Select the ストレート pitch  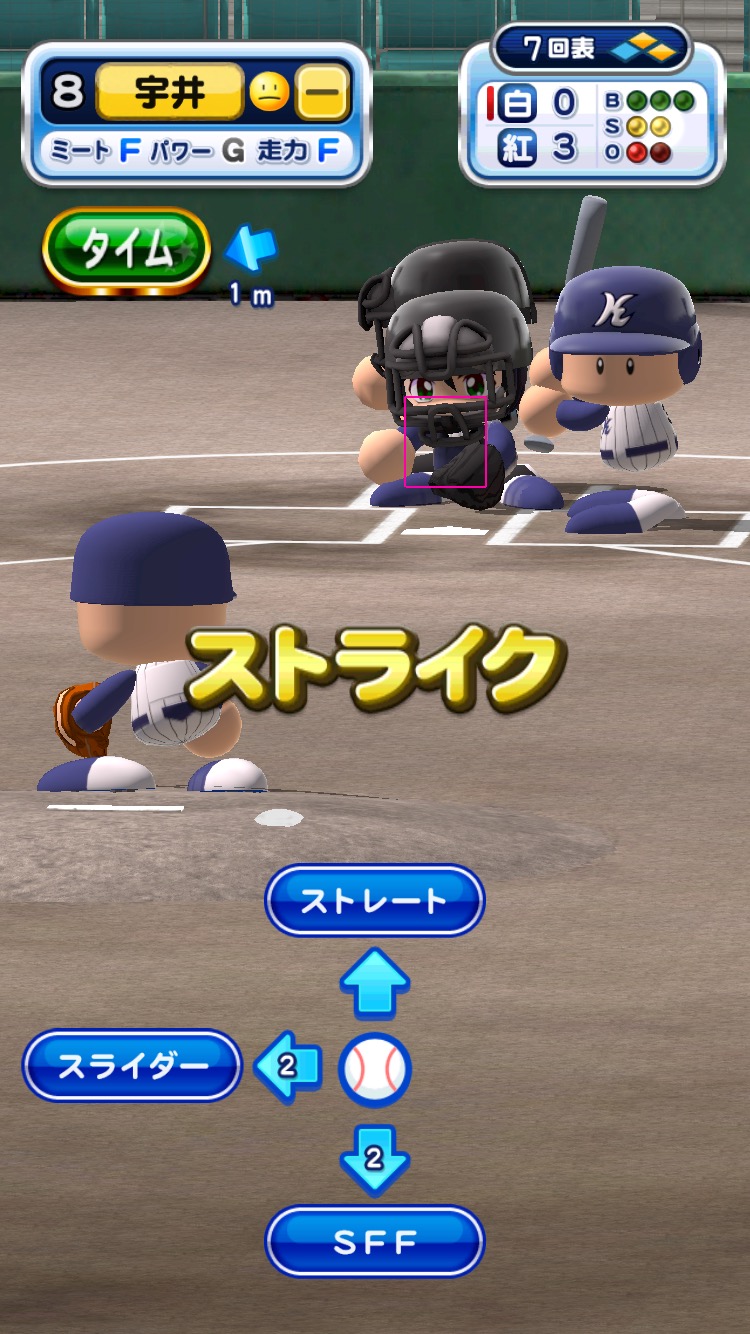[374, 901]
